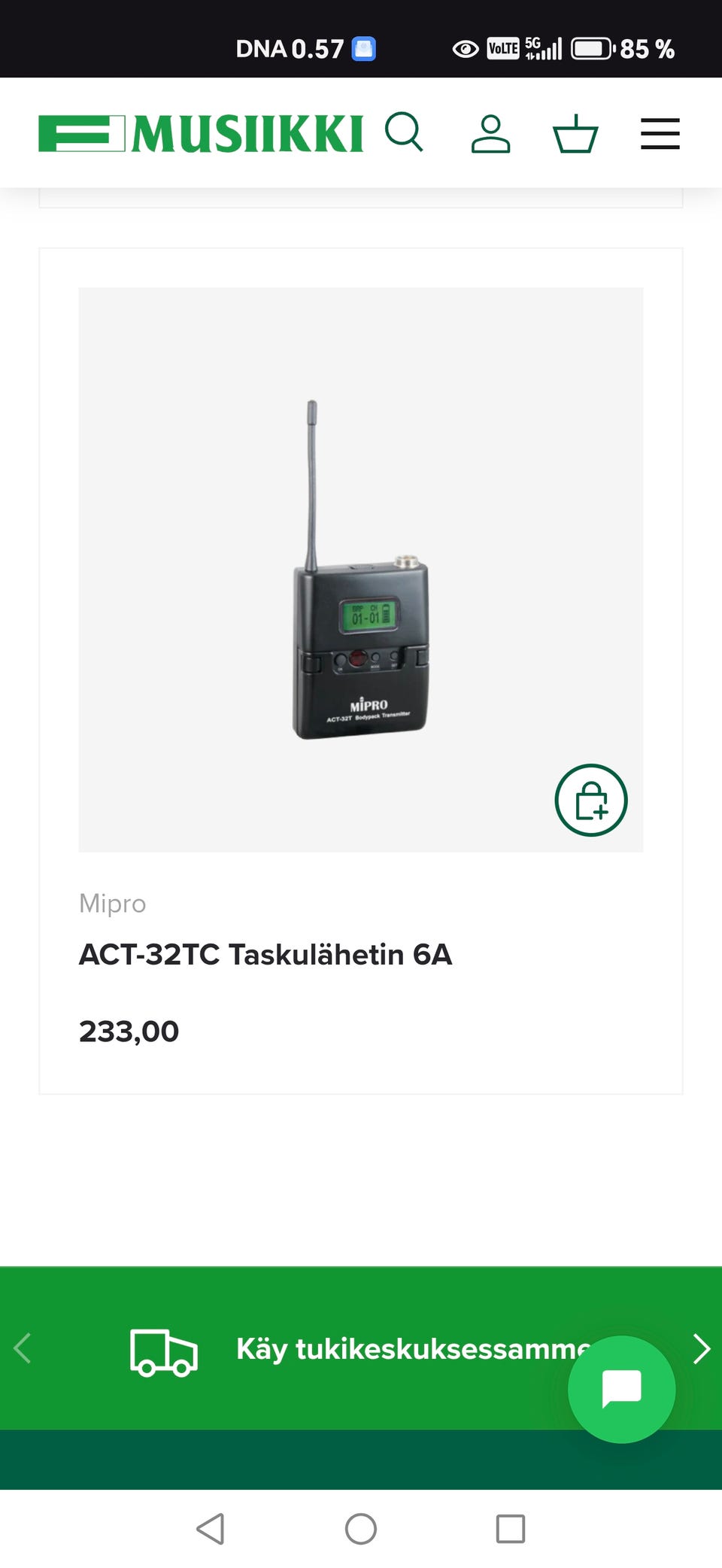Go to the phone home screen
Image resolution: width=722 pixels, height=1568 pixels.
point(361,1528)
